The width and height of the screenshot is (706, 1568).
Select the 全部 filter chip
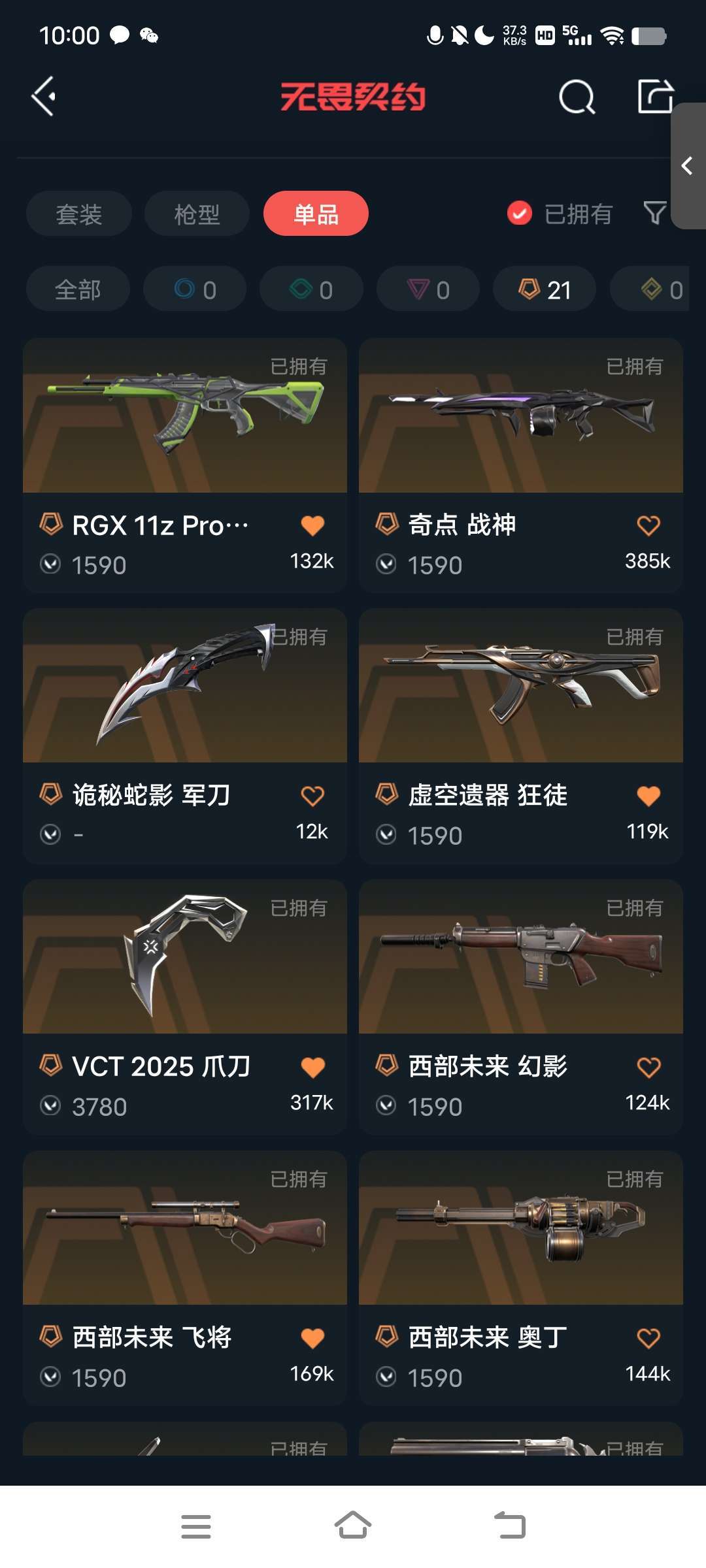(78, 289)
